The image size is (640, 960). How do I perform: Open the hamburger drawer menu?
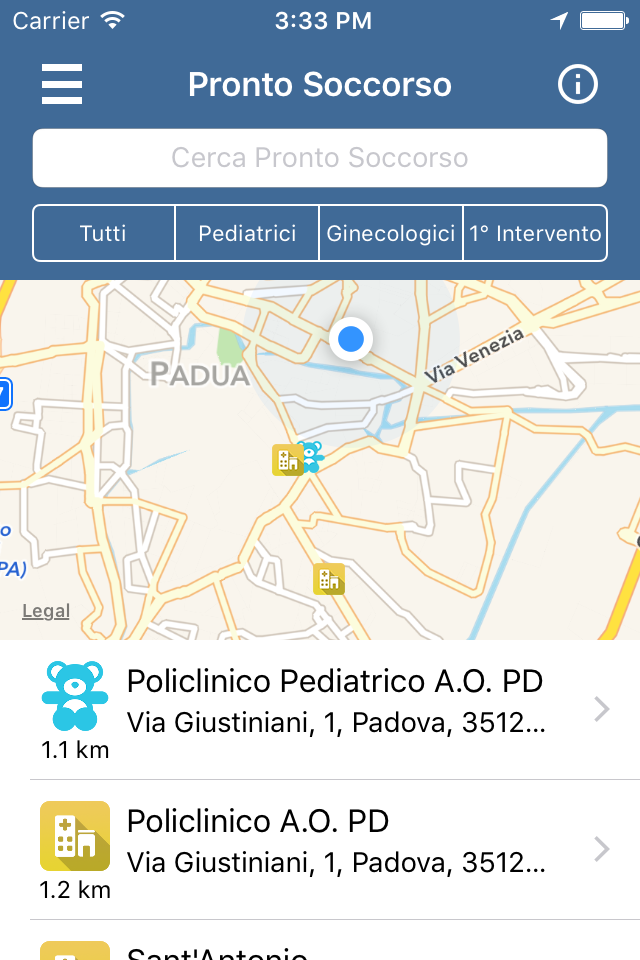point(62,85)
